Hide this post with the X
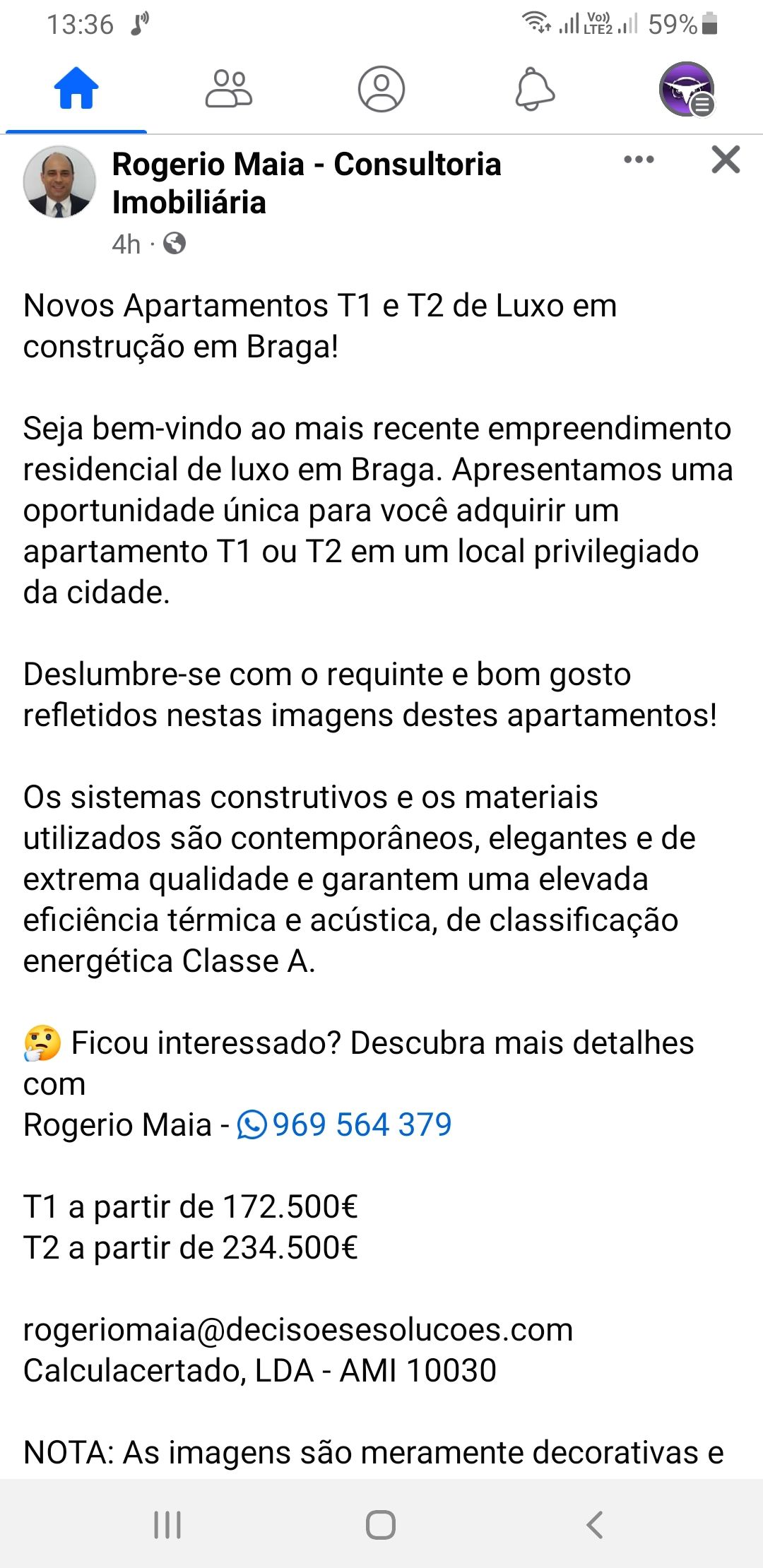Image resolution: width=763 pixels, height=1568 pixels. coord(726,160)
